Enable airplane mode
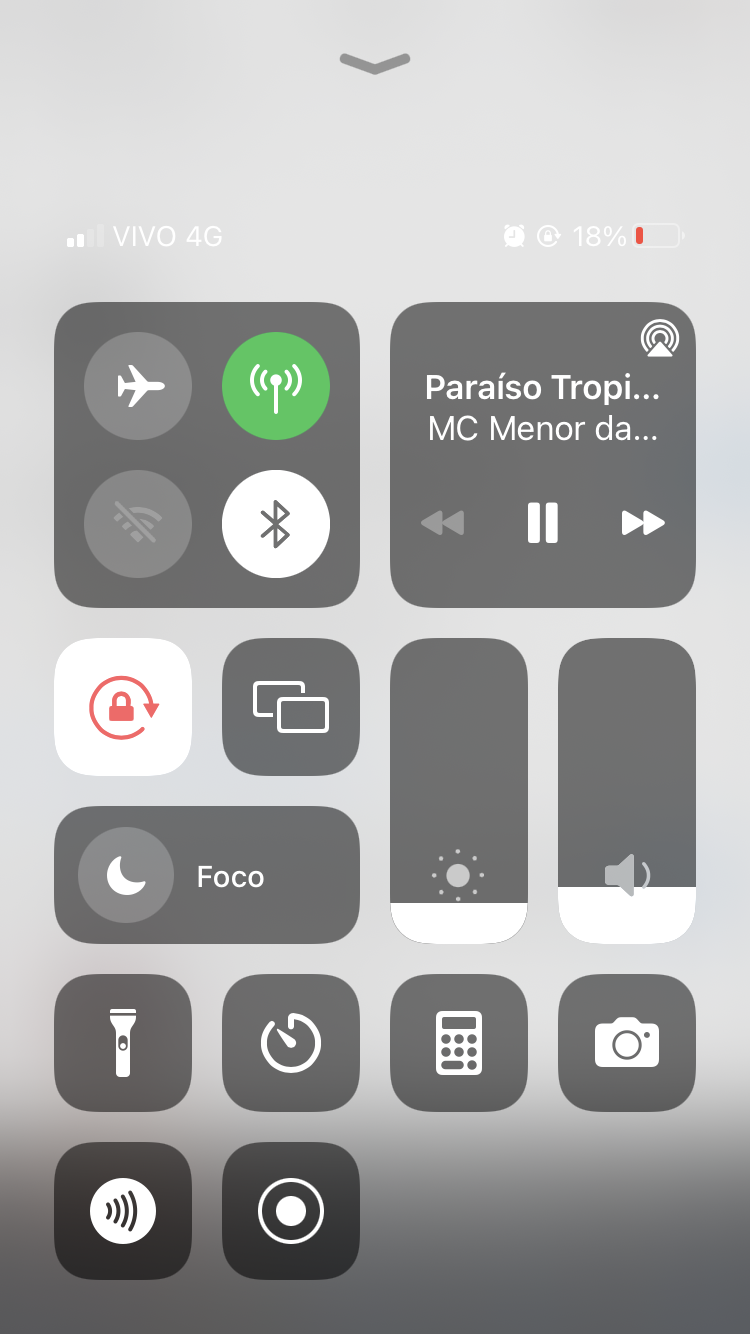This screenshot has height=1334, width=750. tap(138, 386)
